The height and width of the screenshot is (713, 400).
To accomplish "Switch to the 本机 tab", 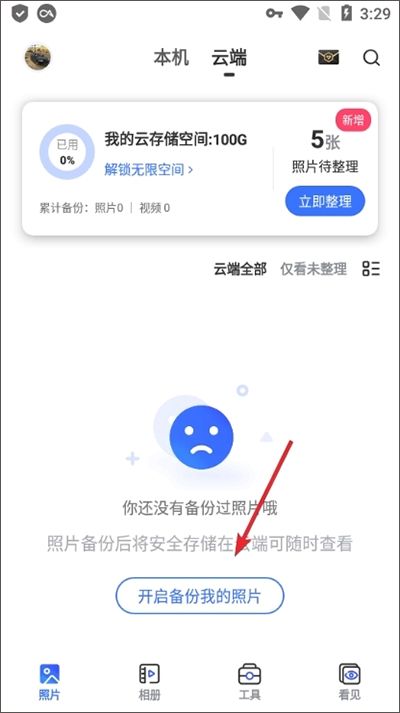I will [171, 58].
